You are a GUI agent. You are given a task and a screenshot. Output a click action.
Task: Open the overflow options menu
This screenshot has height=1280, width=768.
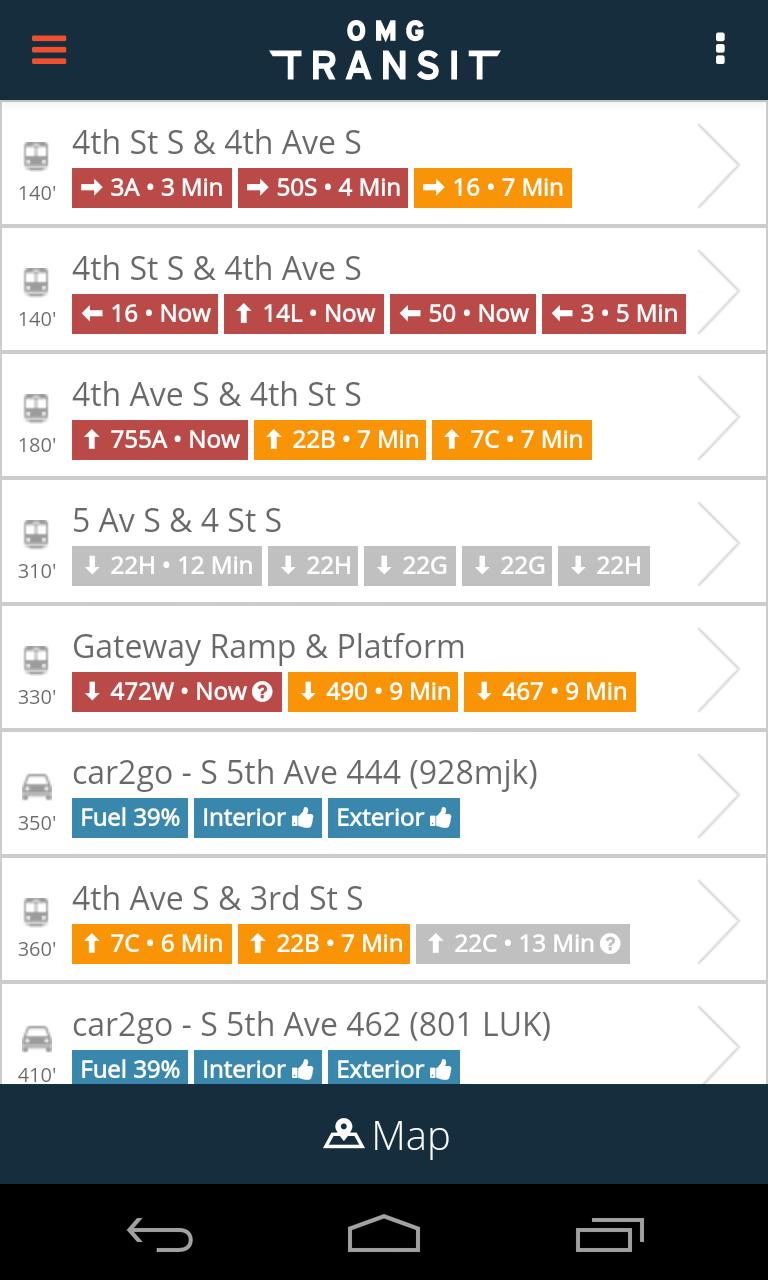coord(719,49)
